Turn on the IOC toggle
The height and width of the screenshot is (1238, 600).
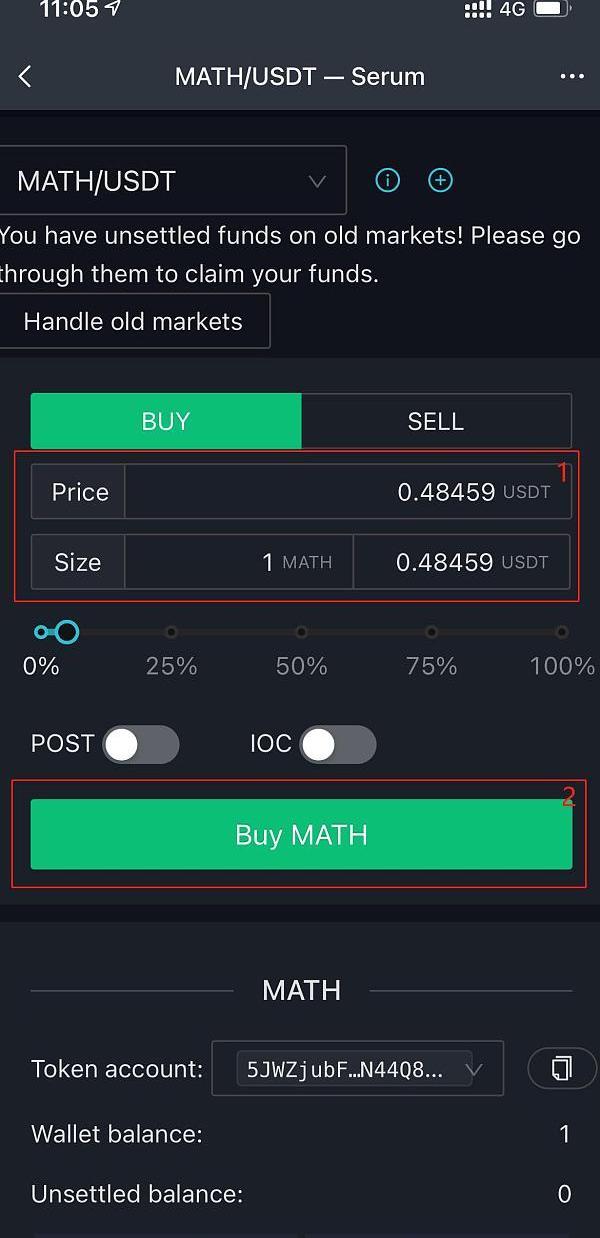337,745
